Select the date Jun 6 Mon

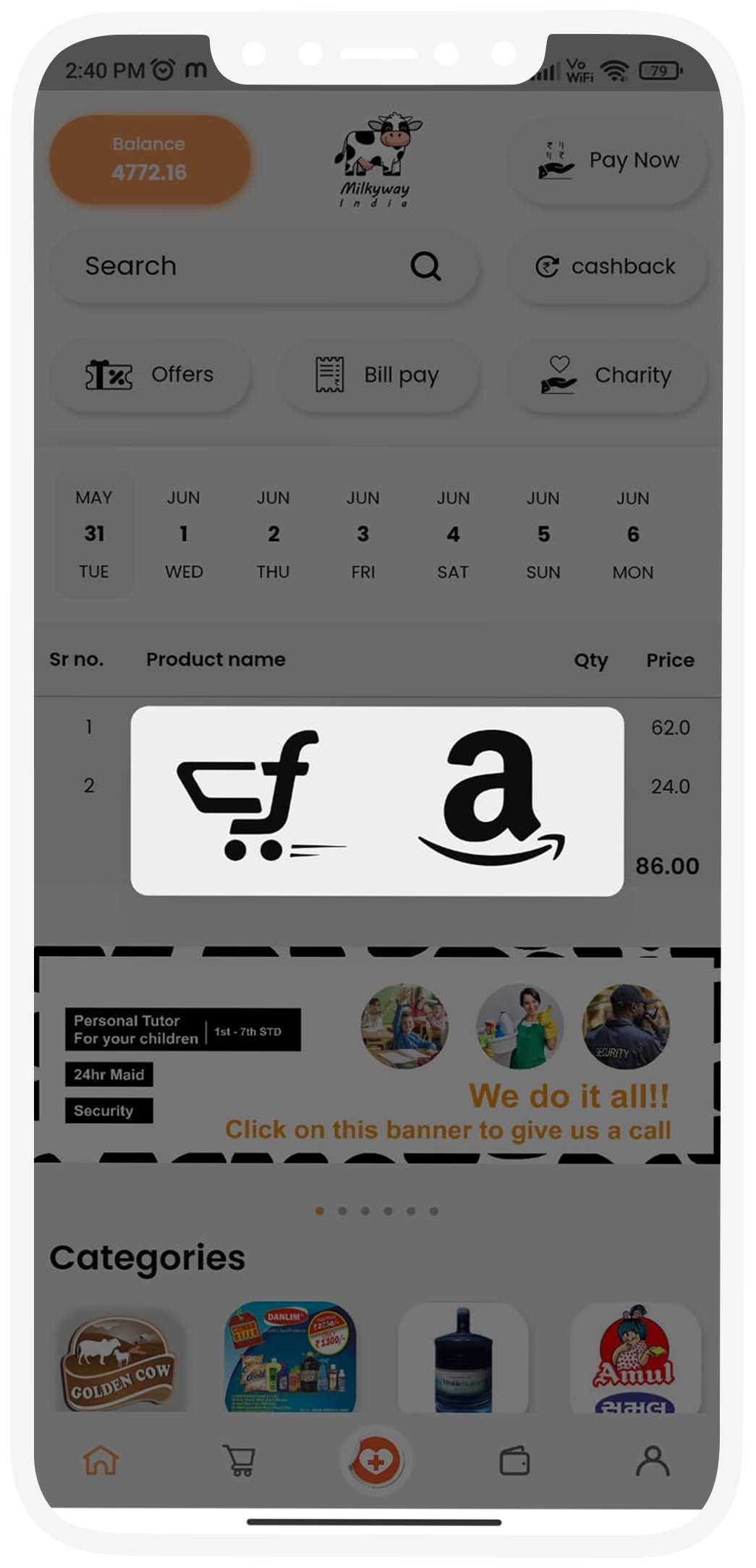633,534
